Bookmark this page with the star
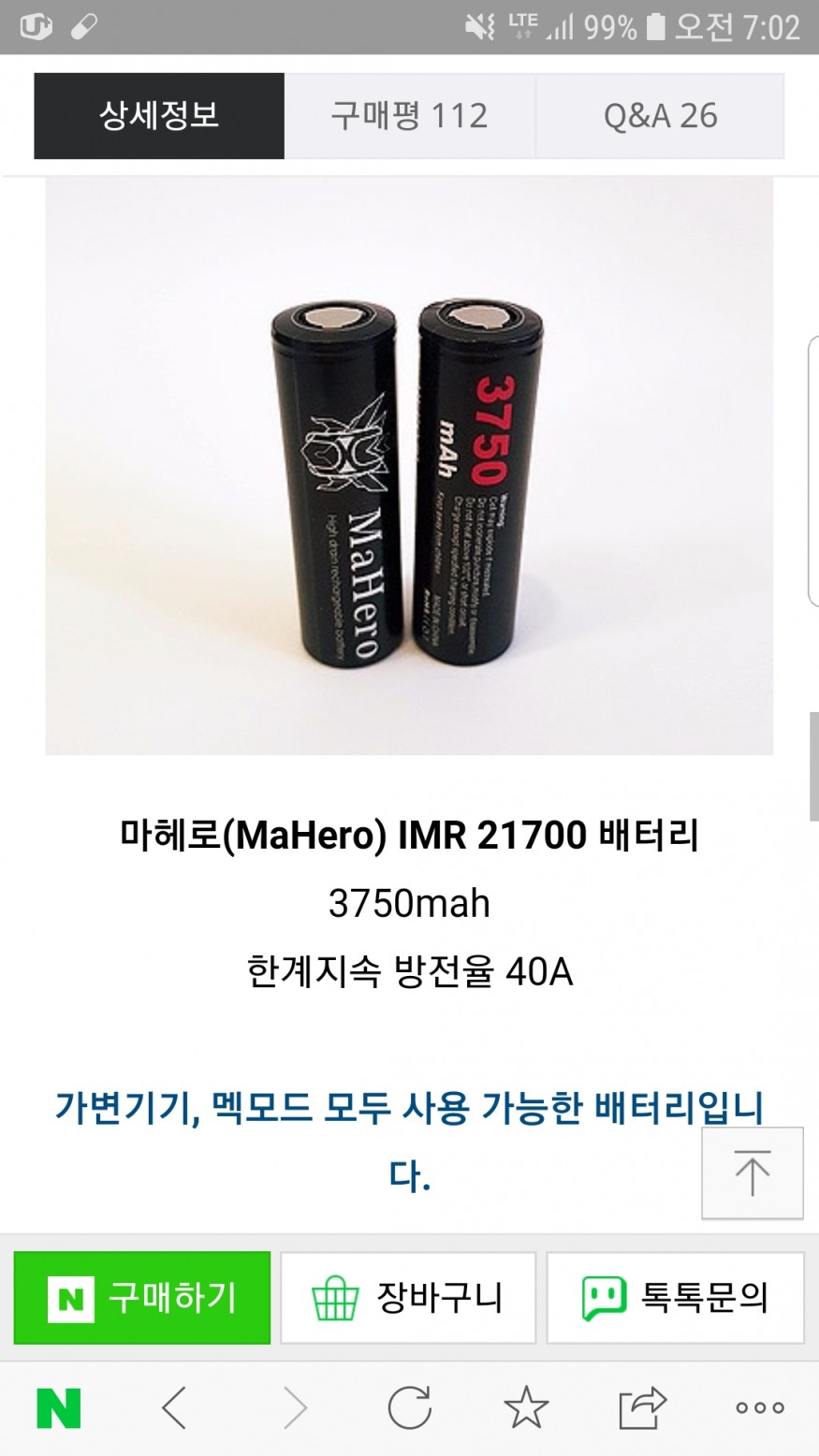This screenshot has width=819, height=1456. click(x=526, y=1407)
